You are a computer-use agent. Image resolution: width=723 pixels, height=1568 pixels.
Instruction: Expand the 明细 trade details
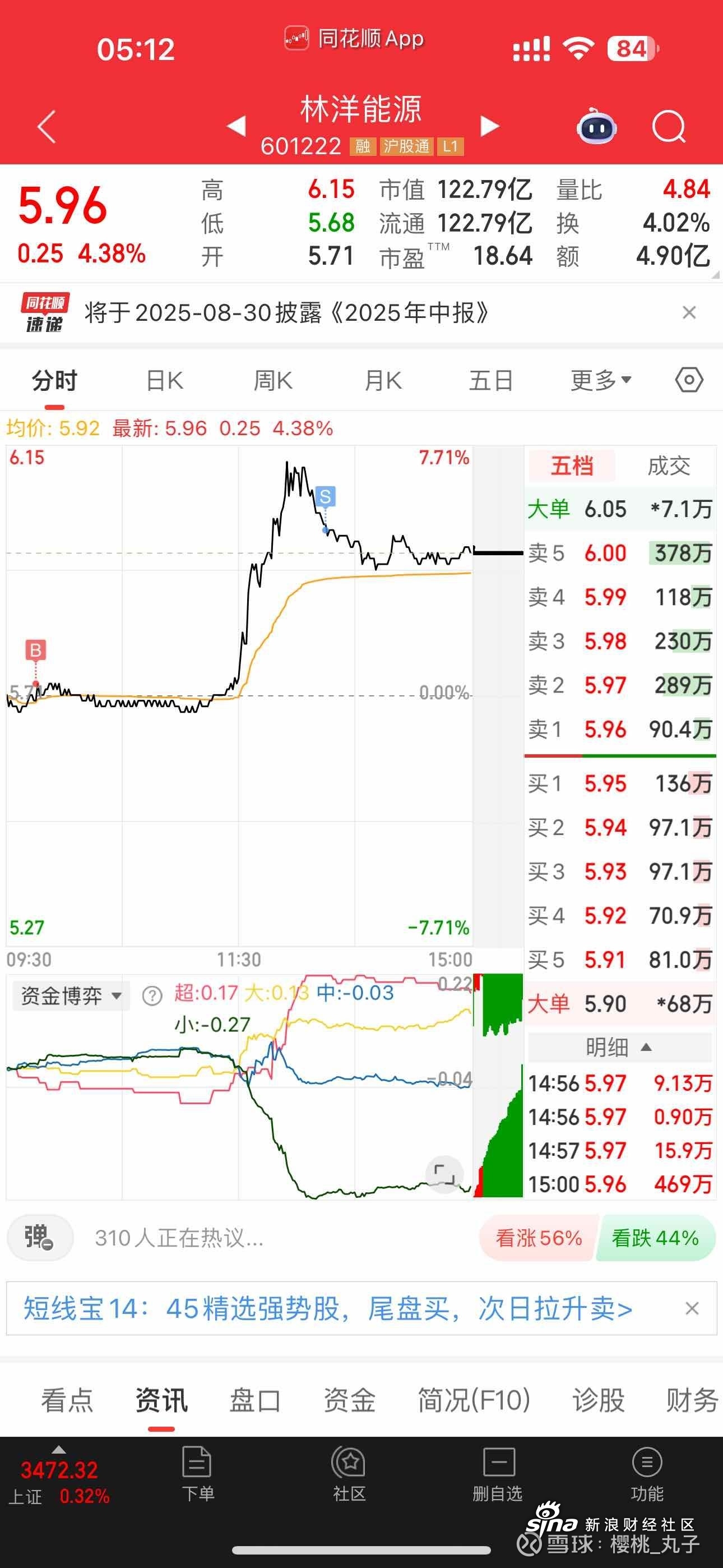[619, 1048]
